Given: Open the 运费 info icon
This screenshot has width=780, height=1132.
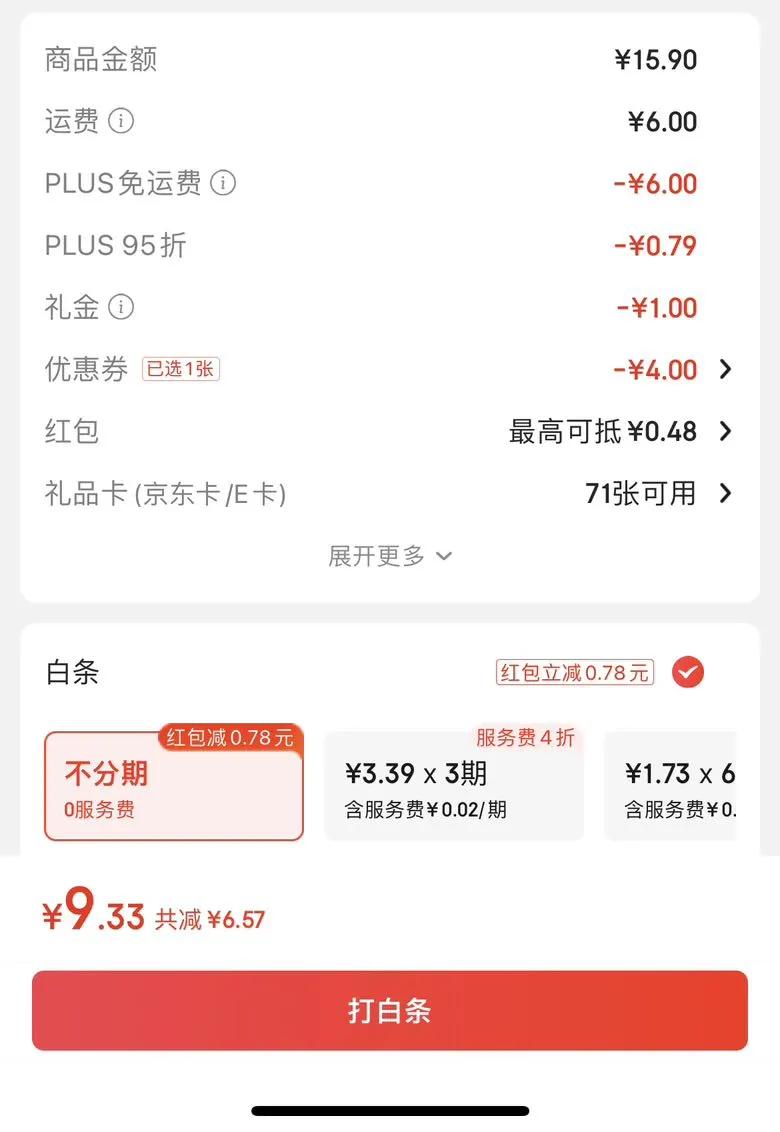Looking at the screenshot, I should pos(120,122).
